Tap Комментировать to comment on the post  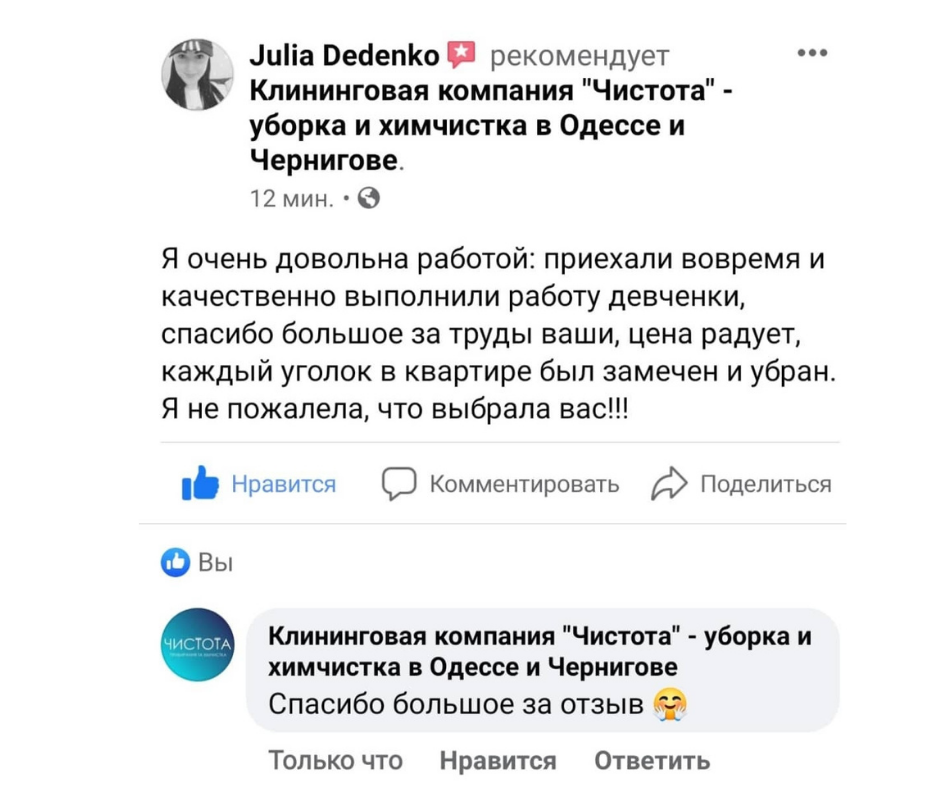click(502, 485)
